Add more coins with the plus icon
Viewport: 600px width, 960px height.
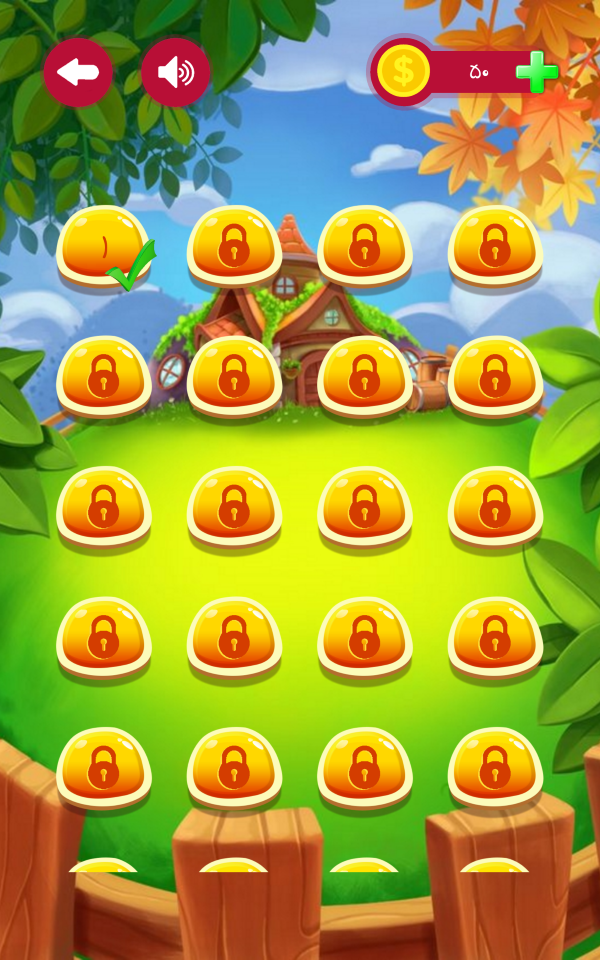coord(536,73)
